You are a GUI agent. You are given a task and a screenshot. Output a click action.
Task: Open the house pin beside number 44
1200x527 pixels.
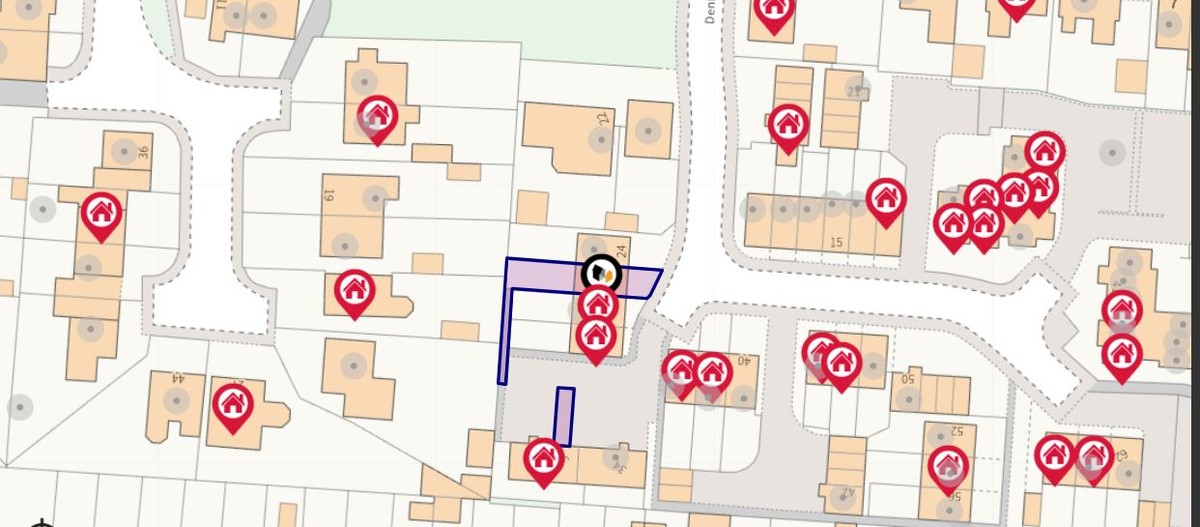[x=233, y=405]
